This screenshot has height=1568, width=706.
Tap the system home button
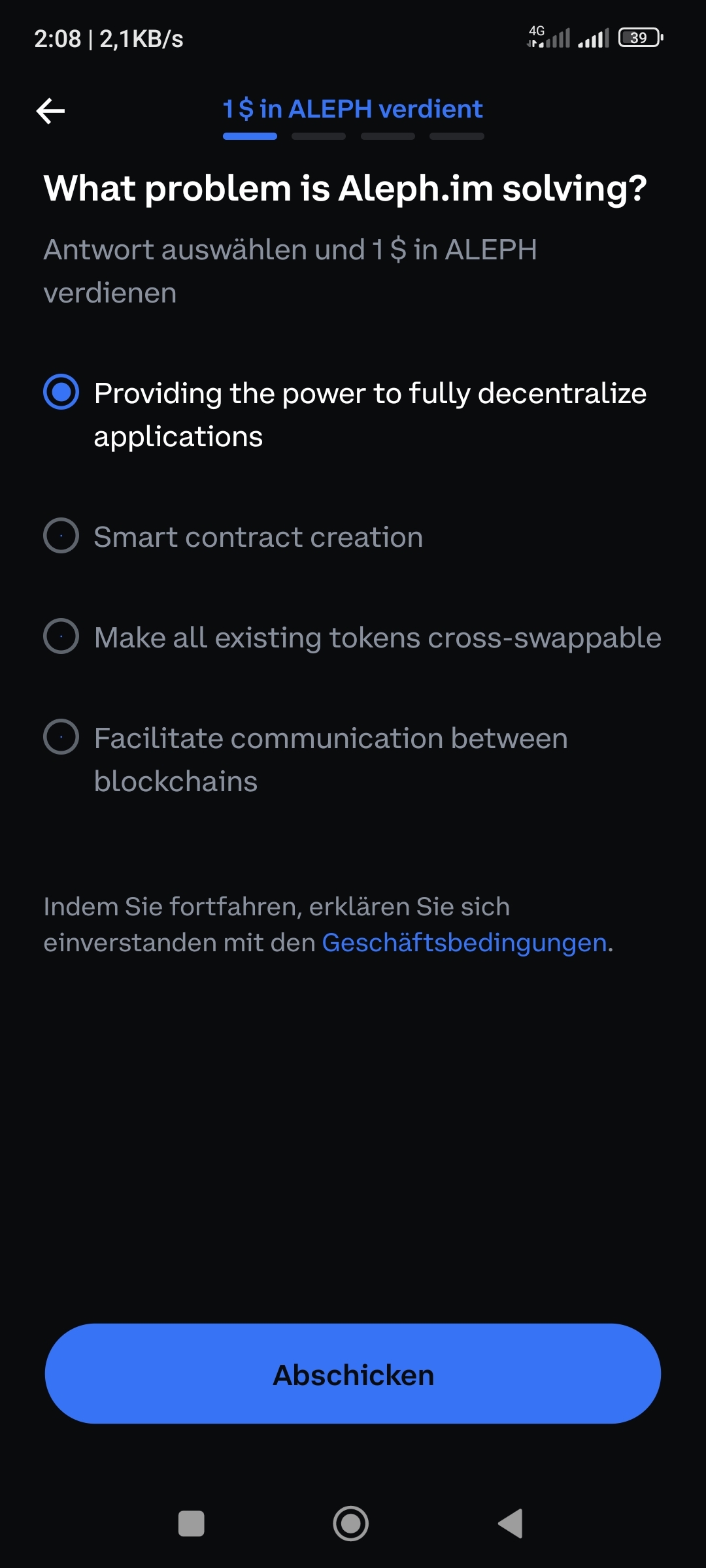pyautogui.click(x=351, y=1524)
